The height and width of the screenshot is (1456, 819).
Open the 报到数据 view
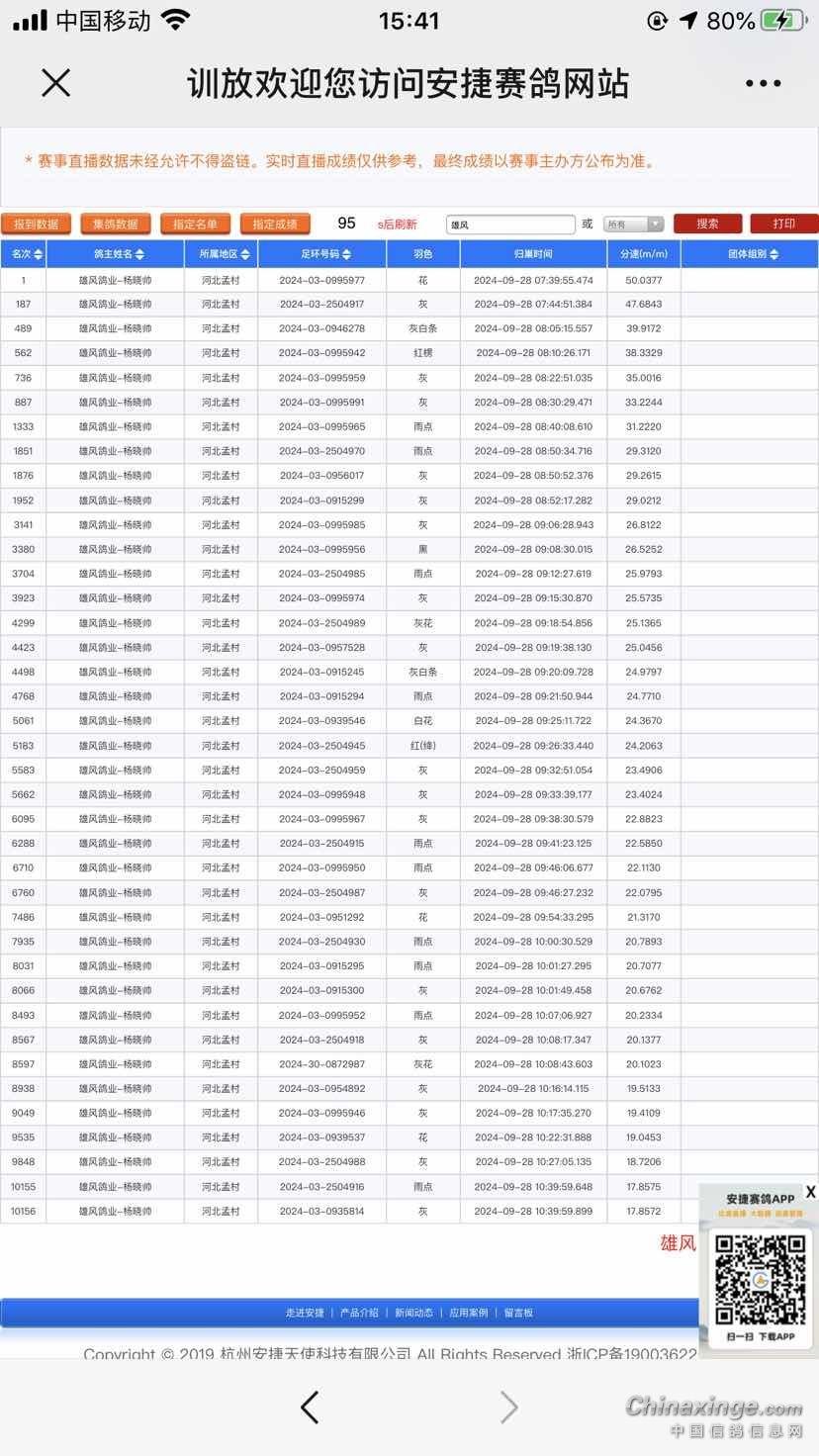[37, 225]
